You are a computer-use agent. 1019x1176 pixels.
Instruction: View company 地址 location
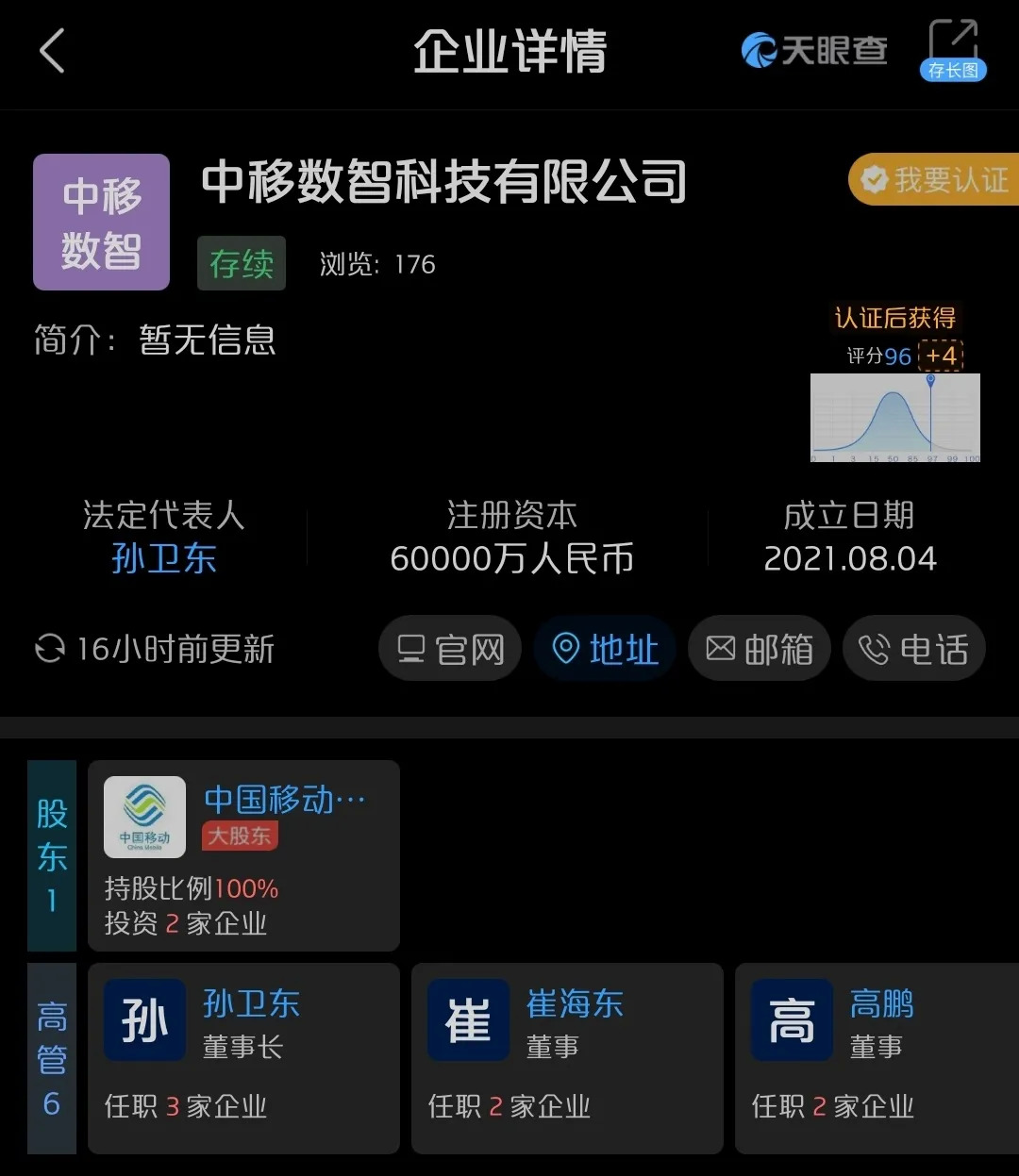pyautogui.click(x=605, y=649)
